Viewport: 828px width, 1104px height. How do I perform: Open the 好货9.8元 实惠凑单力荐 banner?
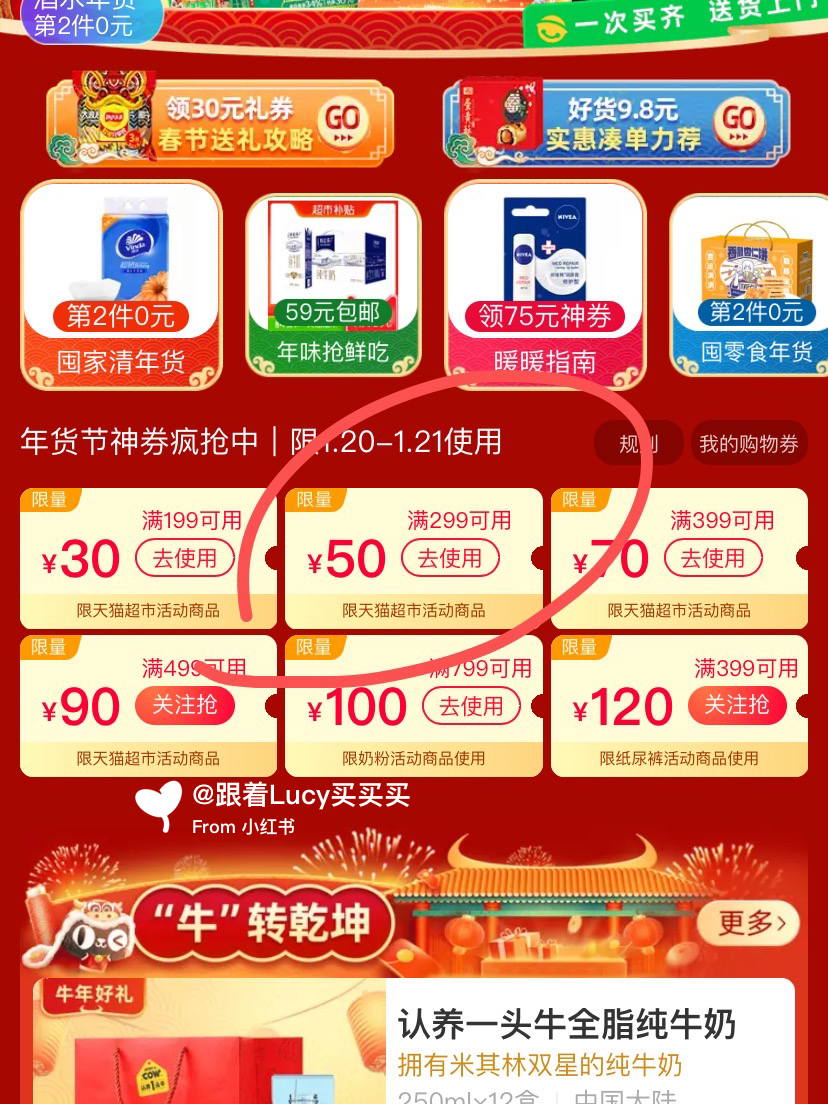point(616,123)
